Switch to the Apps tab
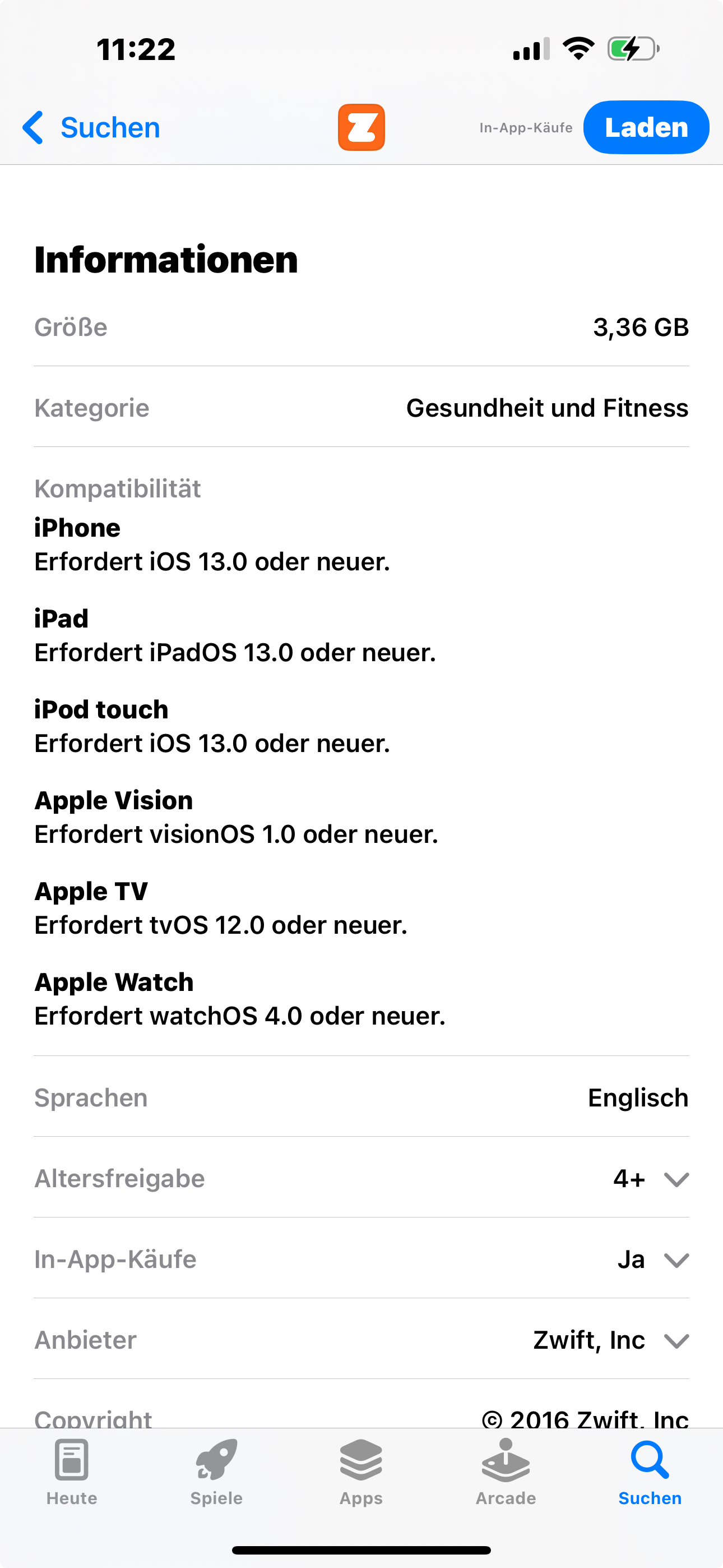The height and width of the screenshot is (1568, 723). (361, 1470)
